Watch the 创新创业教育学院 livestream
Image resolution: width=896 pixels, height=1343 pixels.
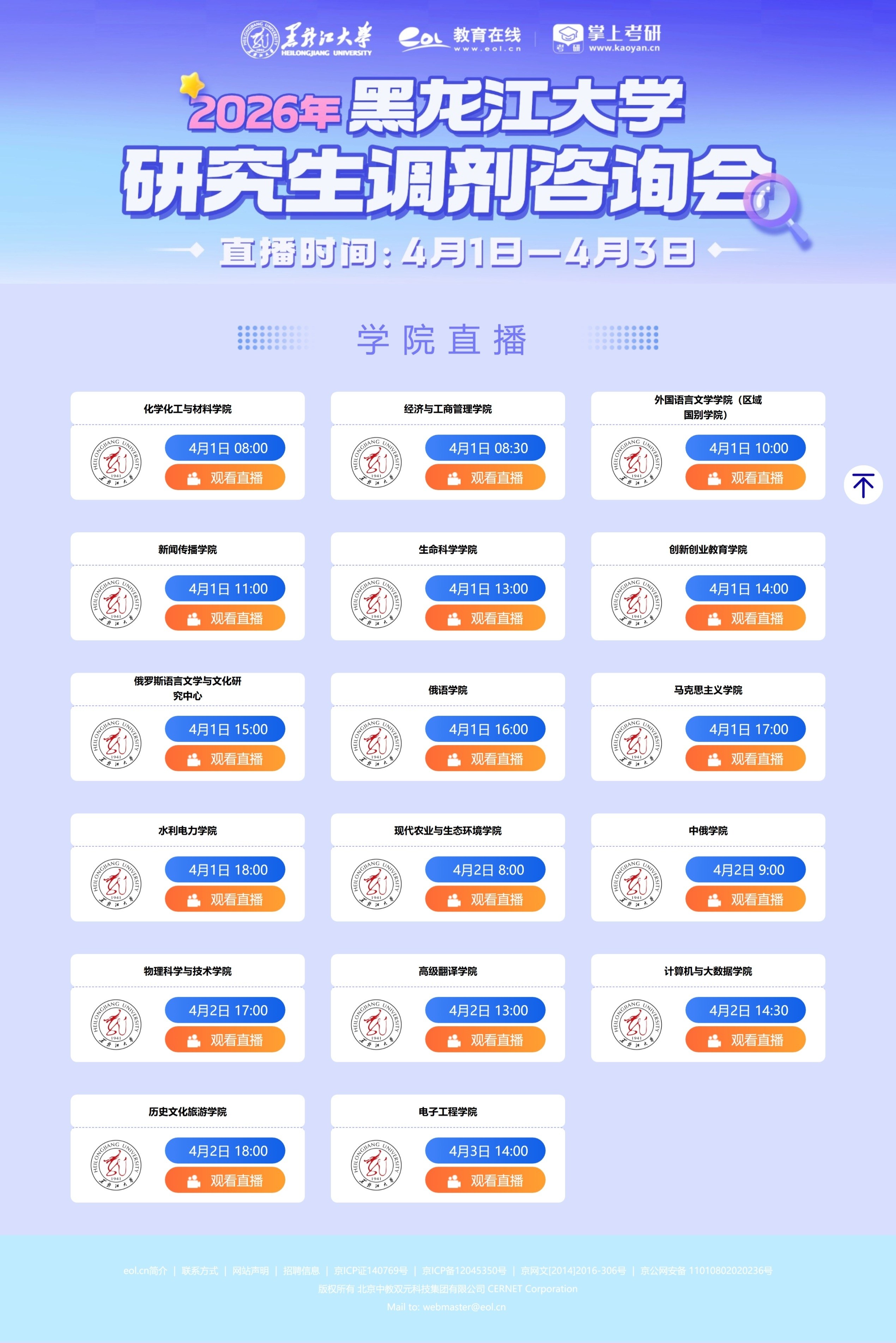(x=745, y=618)
